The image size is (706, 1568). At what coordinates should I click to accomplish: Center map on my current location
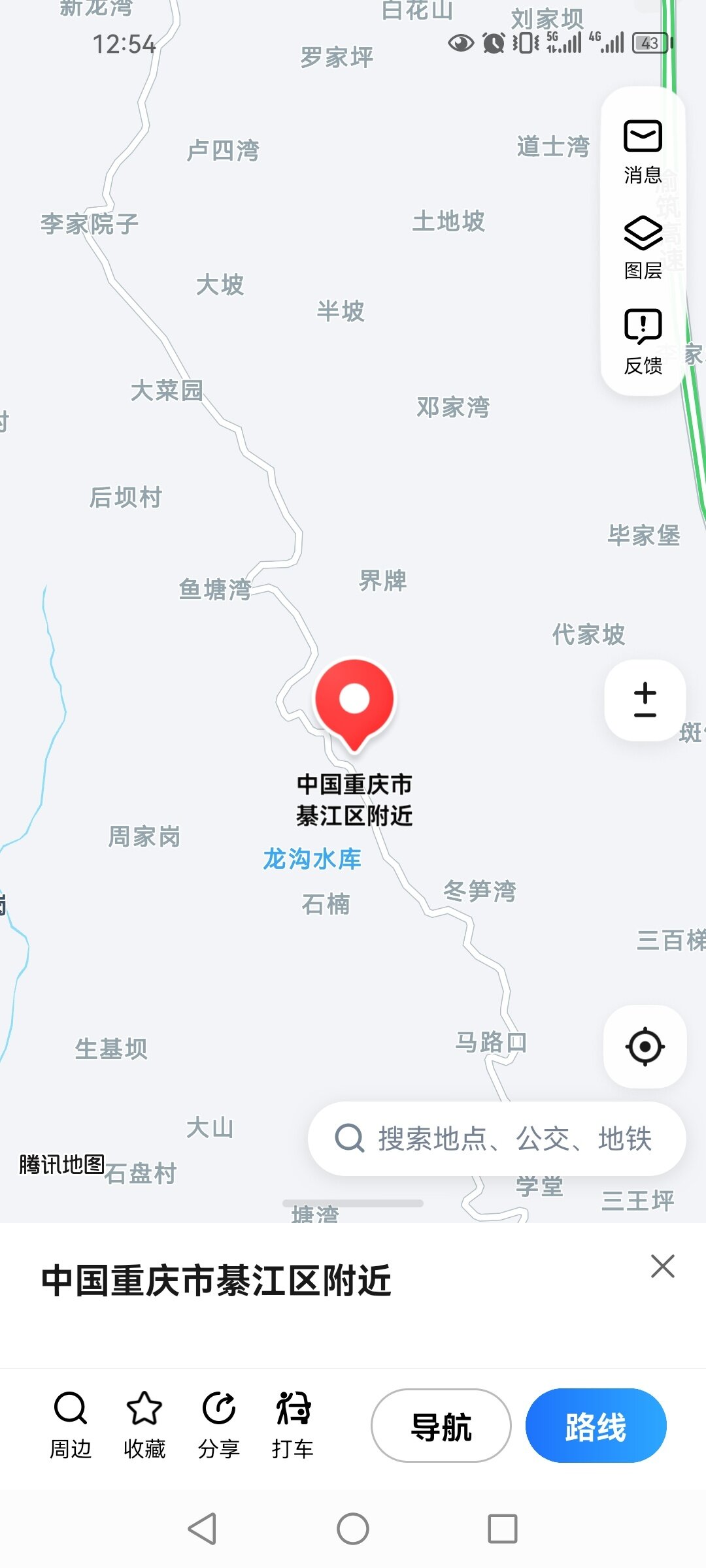[x=645, y=1047]
